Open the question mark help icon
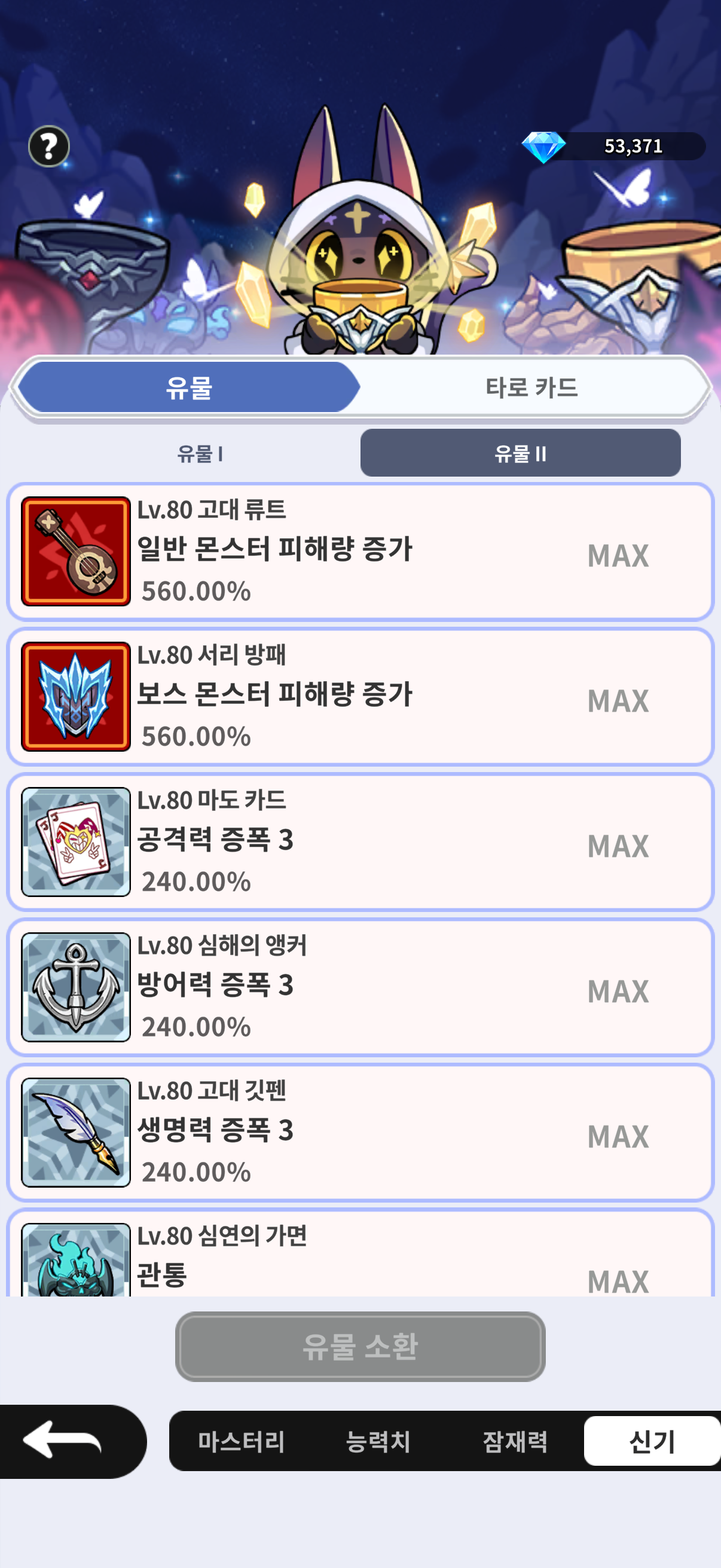 coord(48,146)
